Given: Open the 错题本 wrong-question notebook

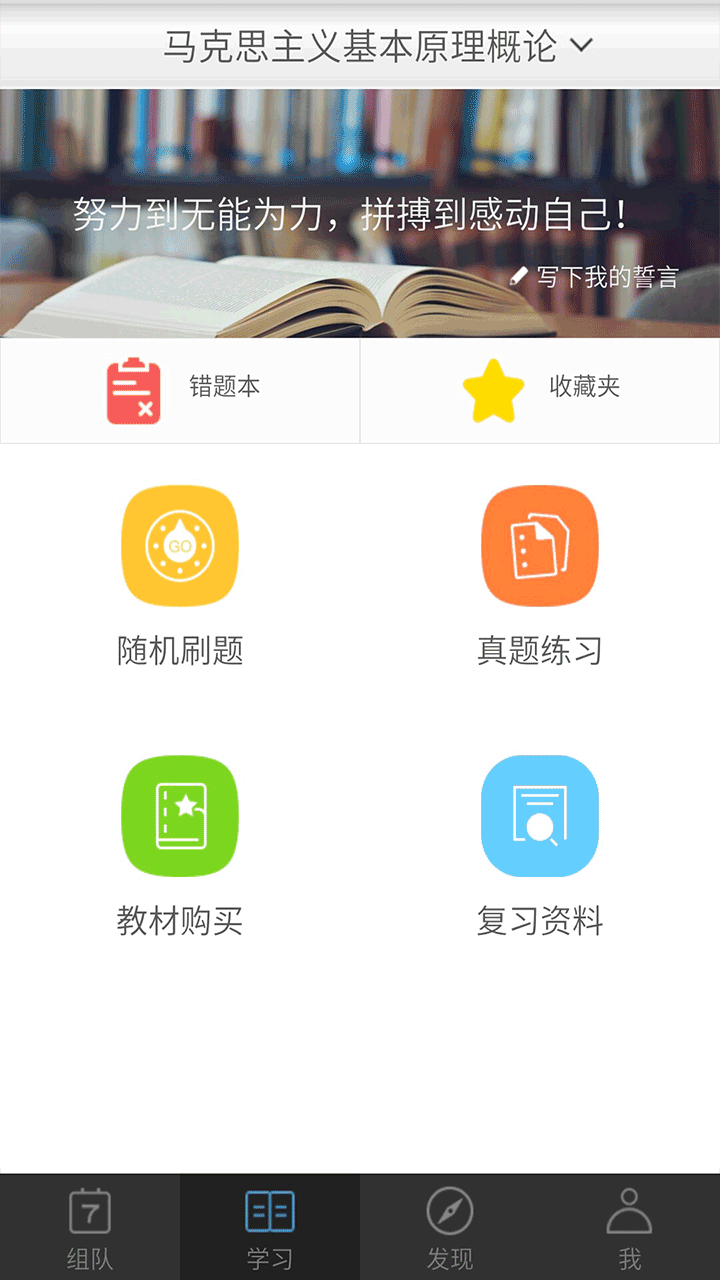Looking at the screenshot, I should [x=180, y=391].
